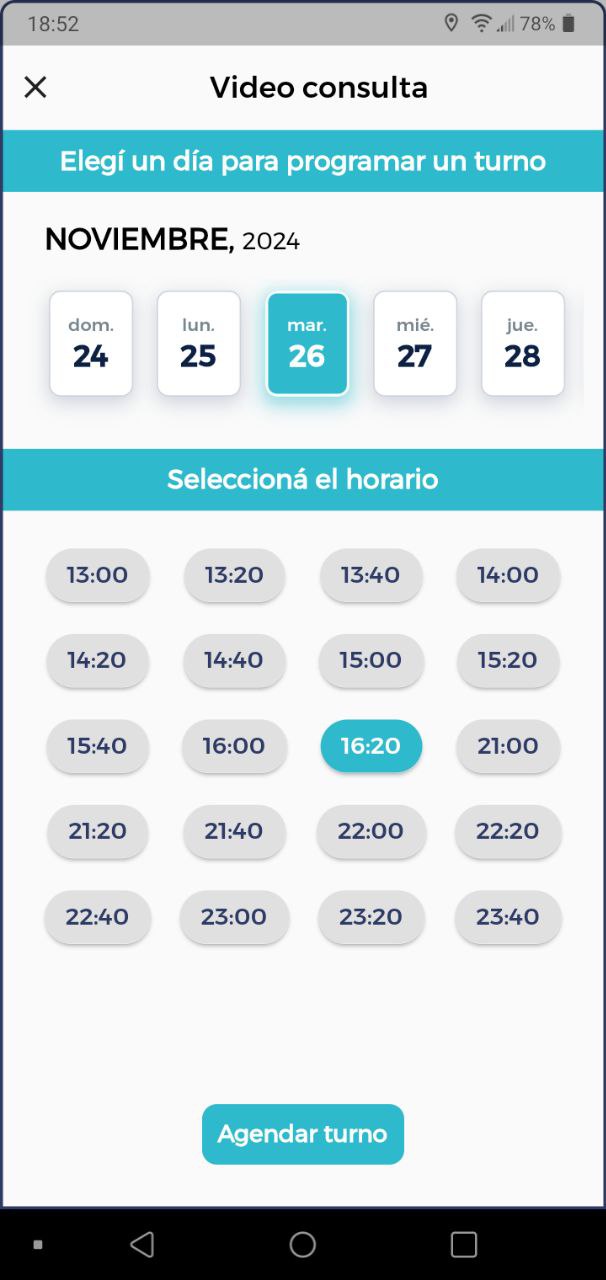This screenshot has height=1280, width=606.
Task: Select Sunday the 24th
Action: click(91, 343)
